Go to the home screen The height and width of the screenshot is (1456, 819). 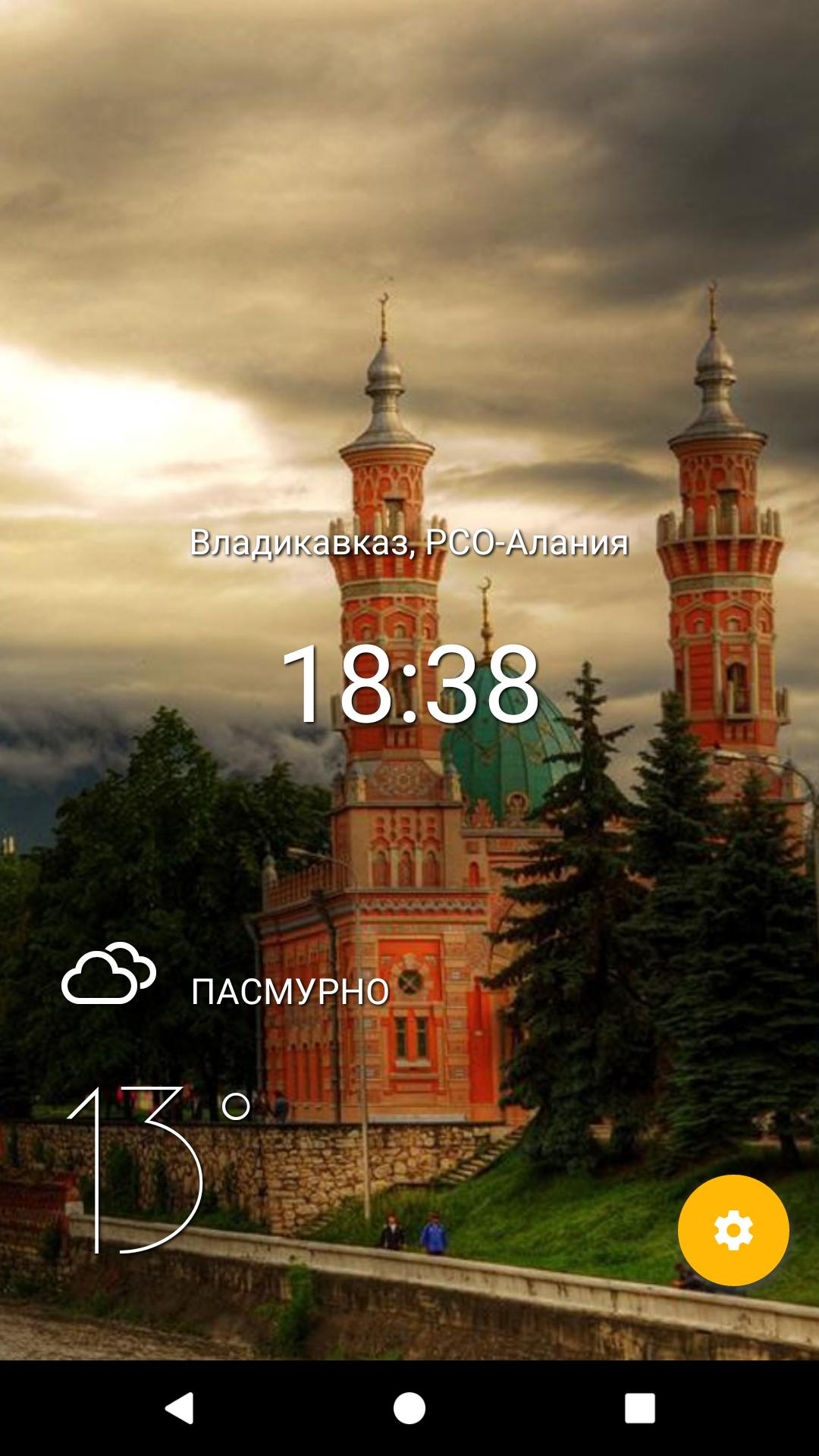[409, 1408]
